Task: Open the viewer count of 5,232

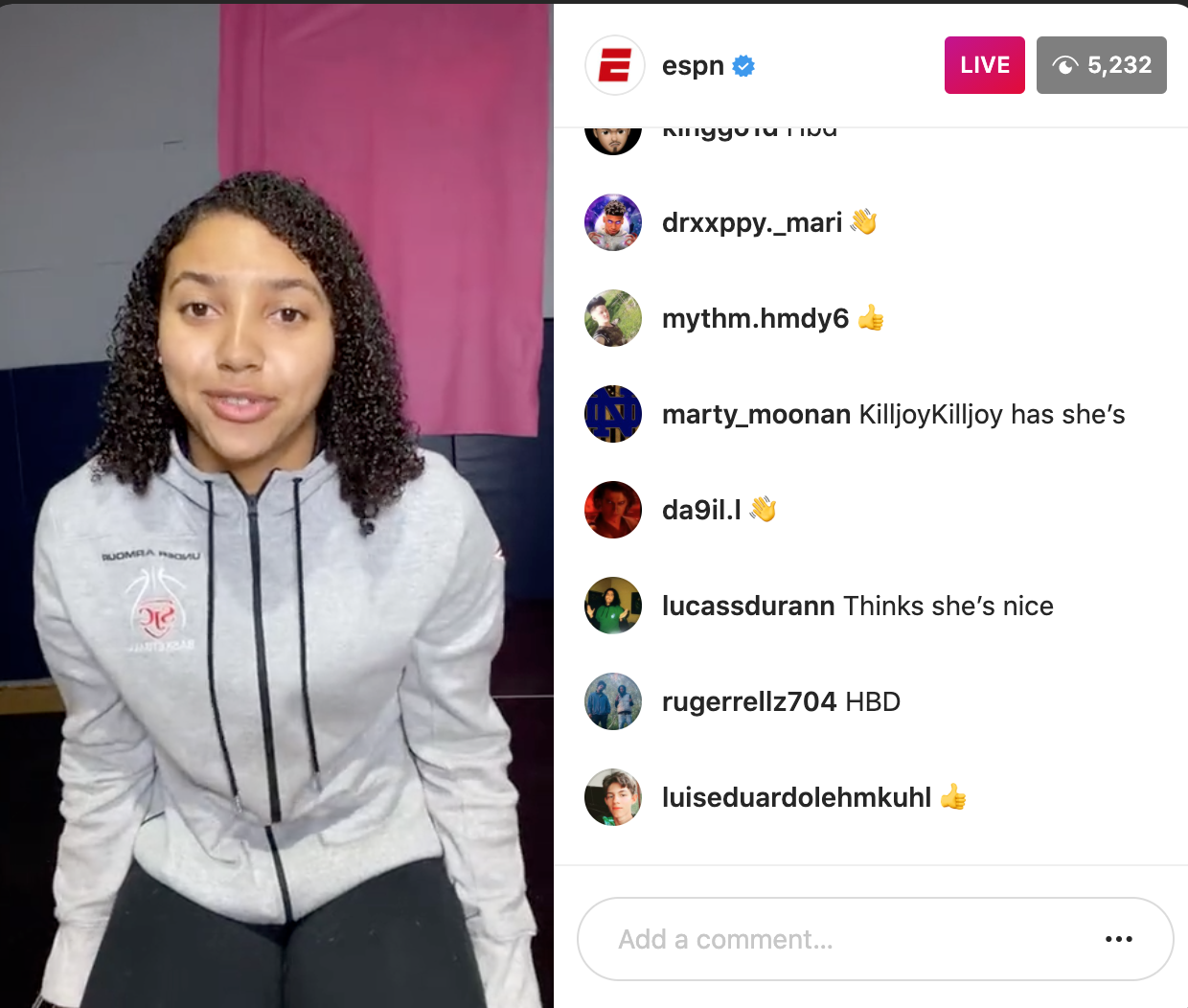Action: tap(1101, 65)
